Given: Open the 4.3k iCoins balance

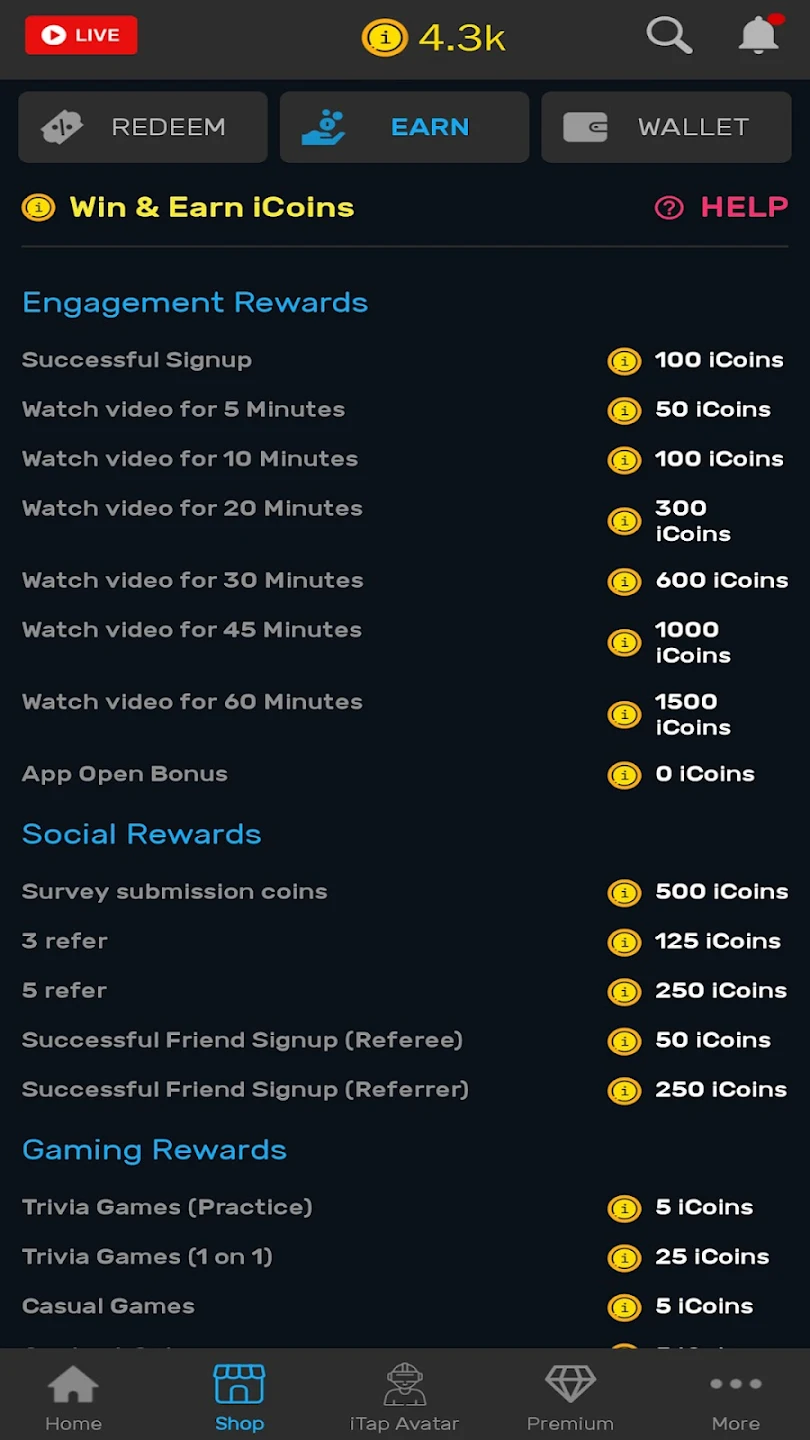Looking at the screenshot, I should coord(434,38).
